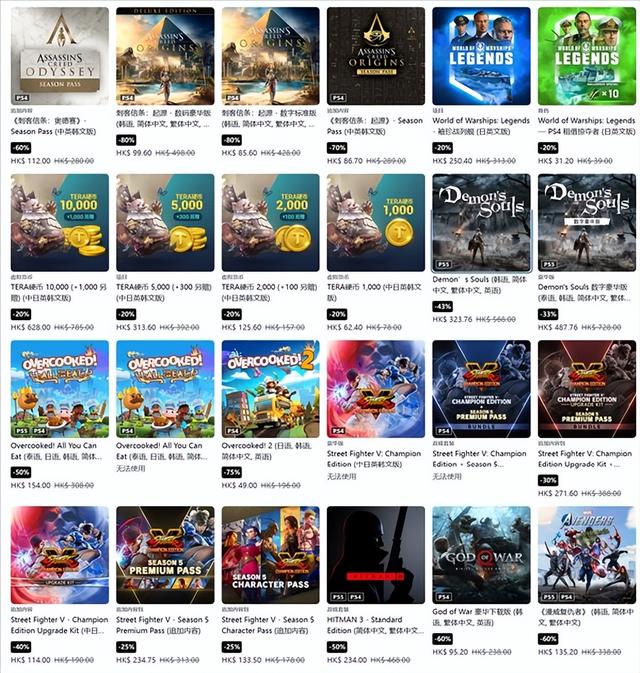The image size is (640, 673).
Task: Choose TERA coins 2,000 pack
Action: coord(270,222)
